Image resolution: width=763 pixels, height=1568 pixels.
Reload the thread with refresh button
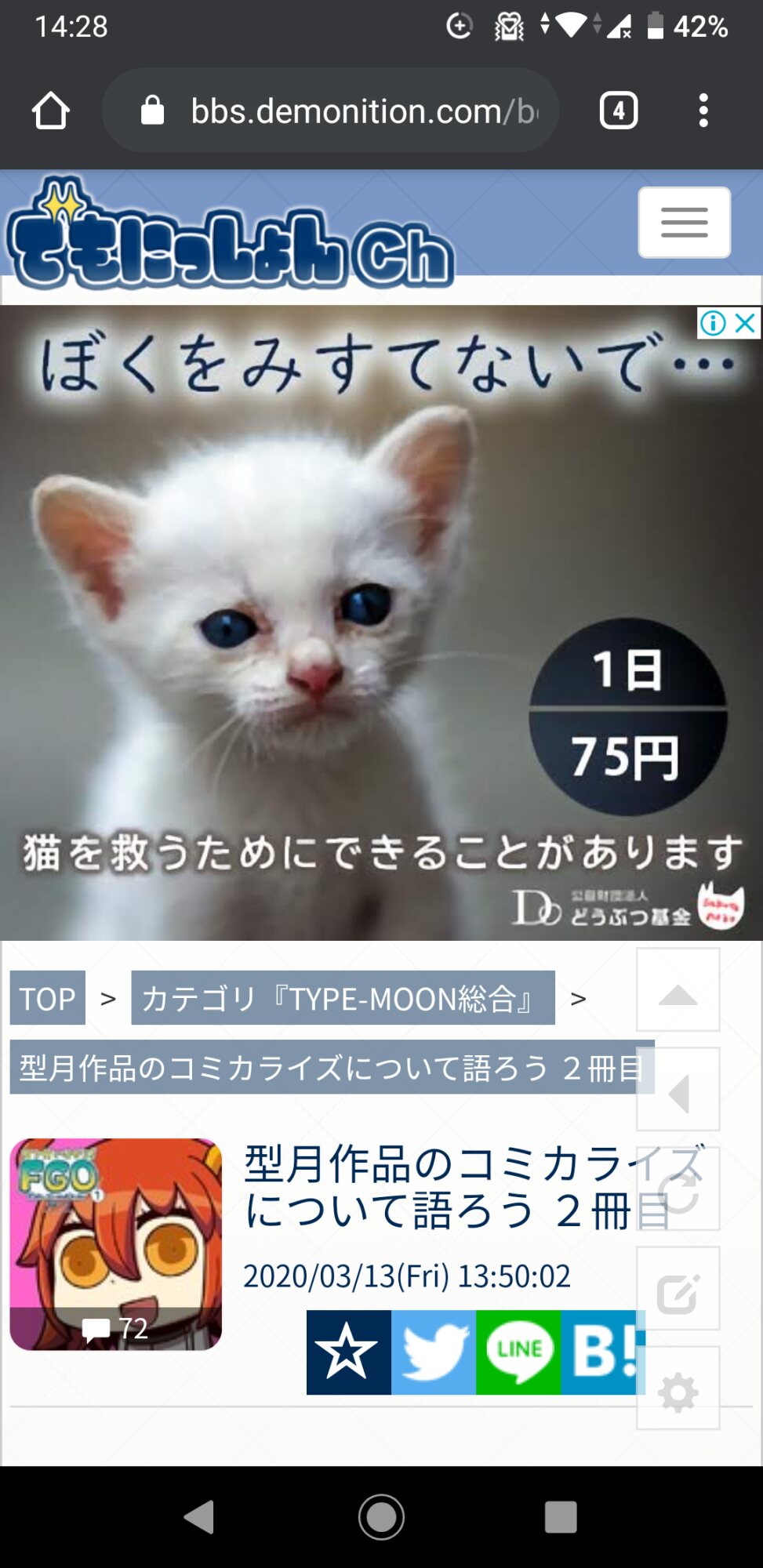click(x=678, y=1189)
